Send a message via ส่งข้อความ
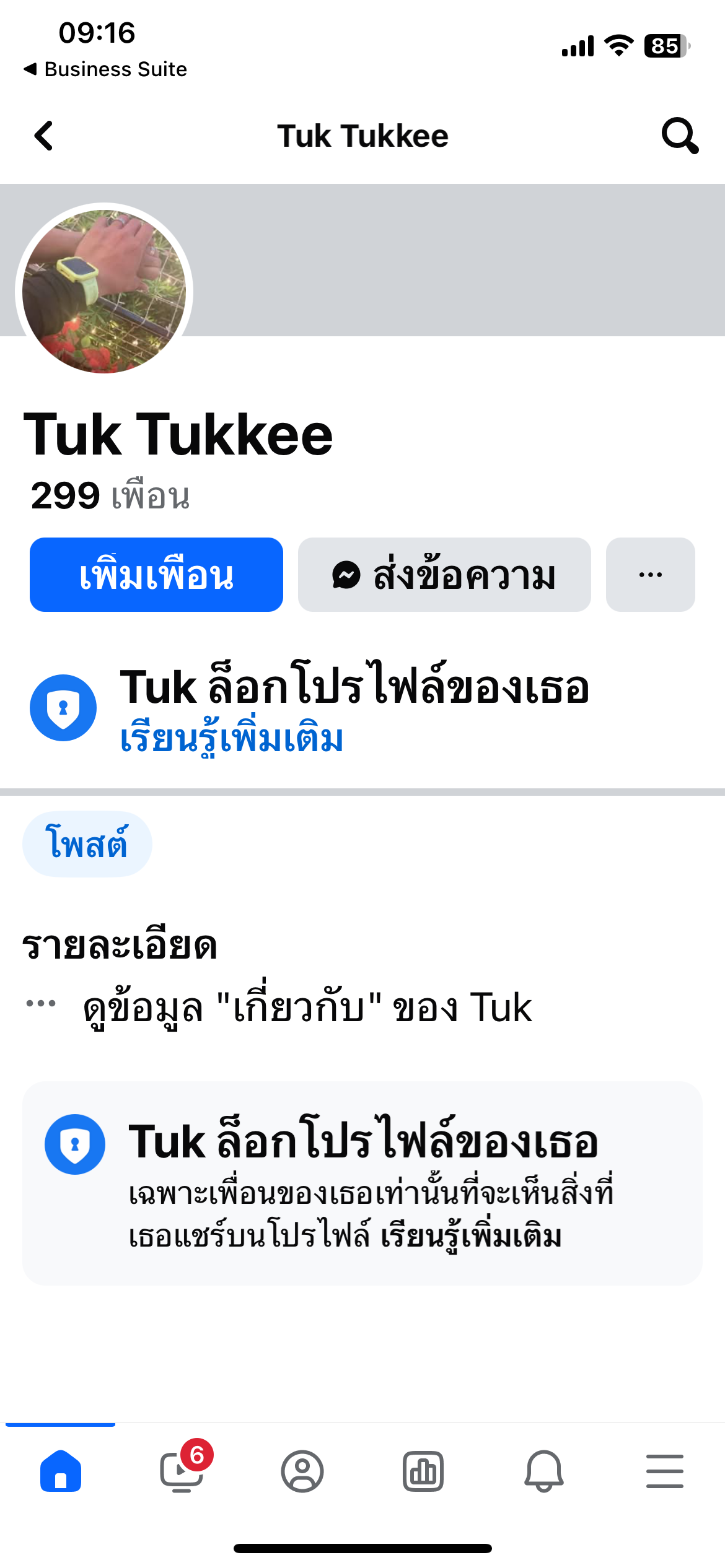725x1568 pixels. click(444, 575)
